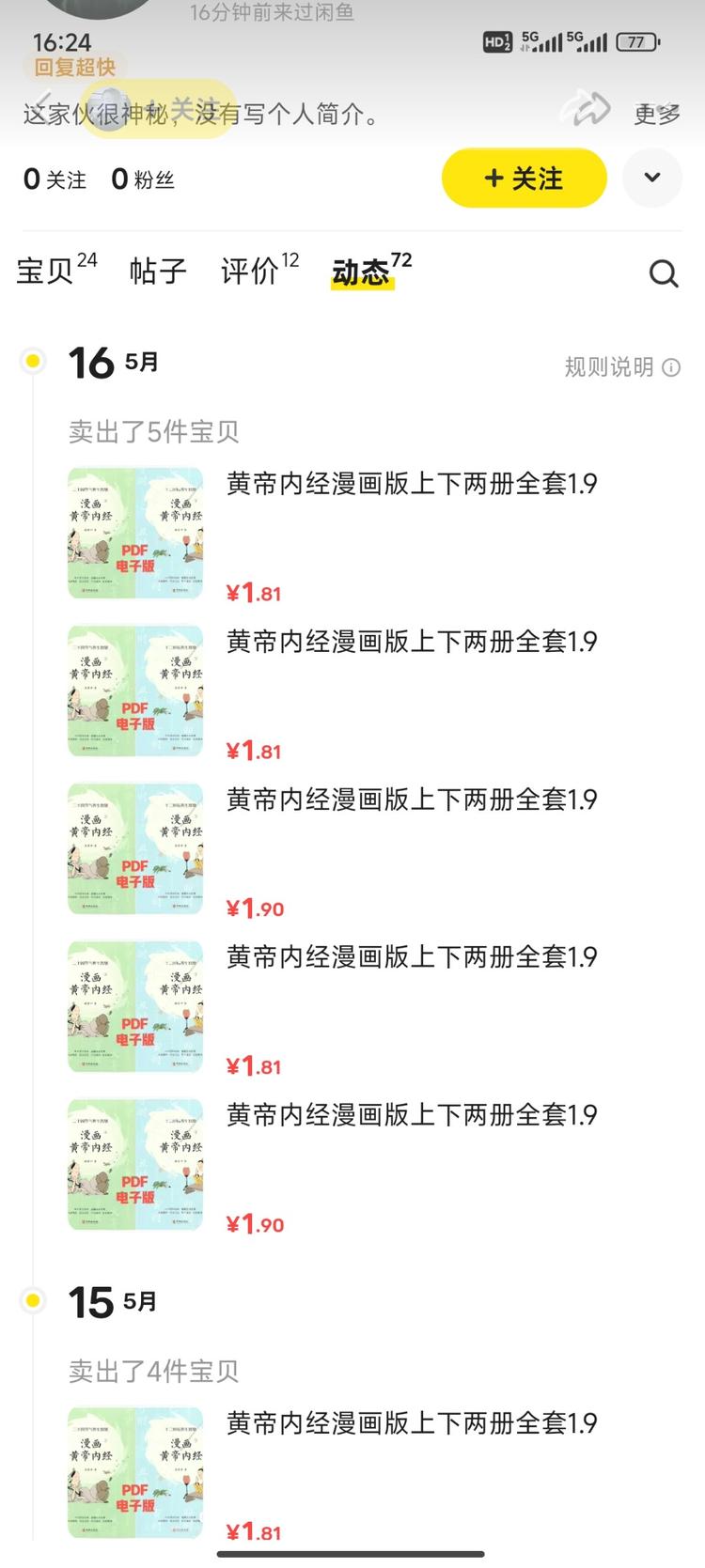Tap the yellow dot marker beside 15 5月

pyautogui.click(x=34, y=1299)
